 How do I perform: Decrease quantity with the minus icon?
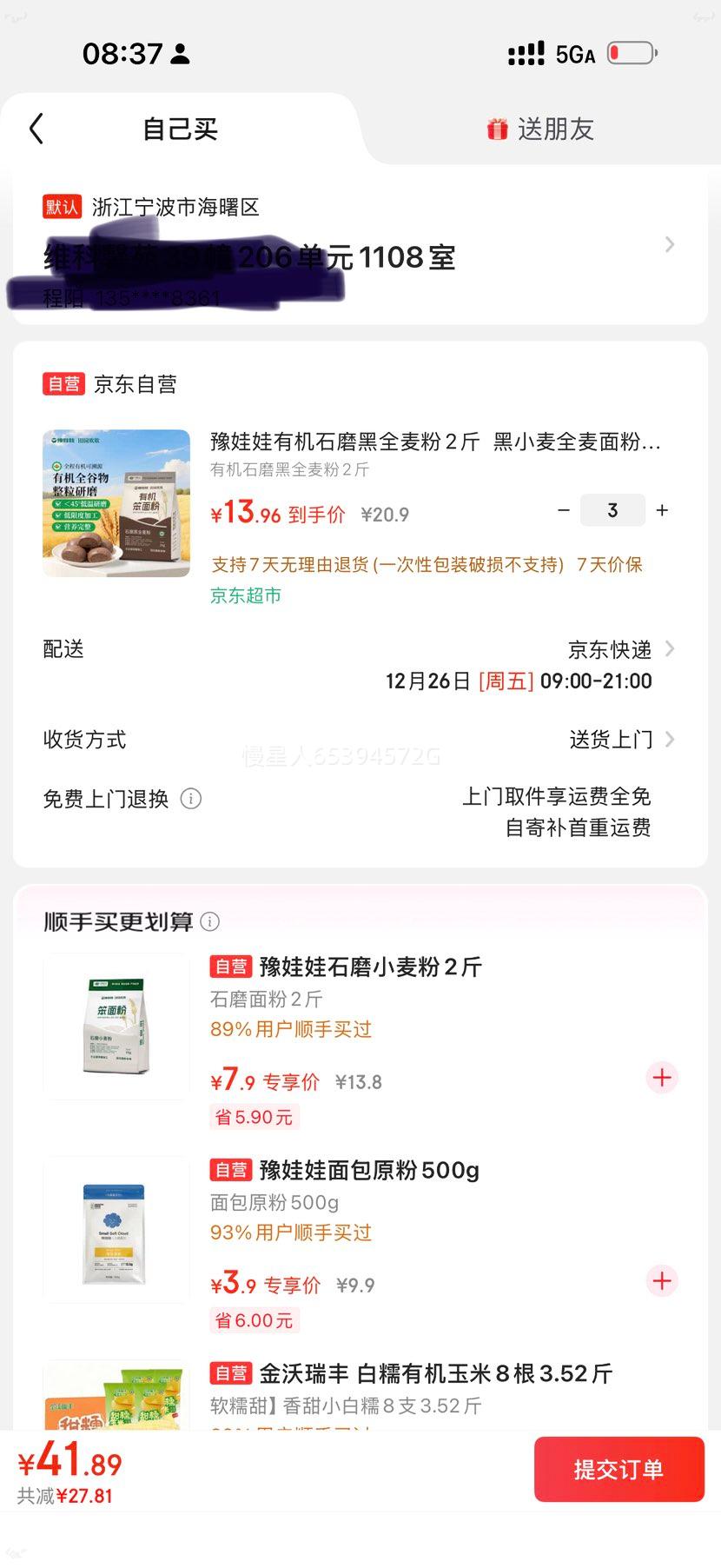562,511
